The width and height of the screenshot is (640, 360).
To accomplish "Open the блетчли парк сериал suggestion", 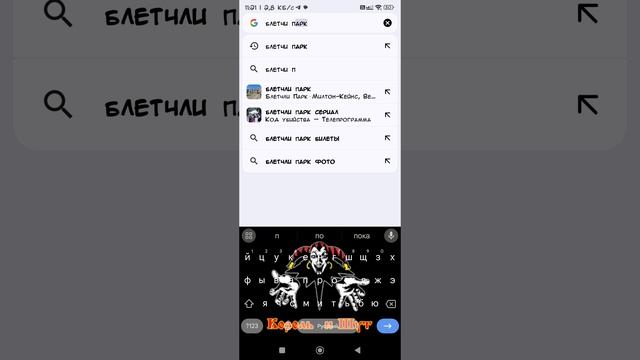I will (320, 115).
